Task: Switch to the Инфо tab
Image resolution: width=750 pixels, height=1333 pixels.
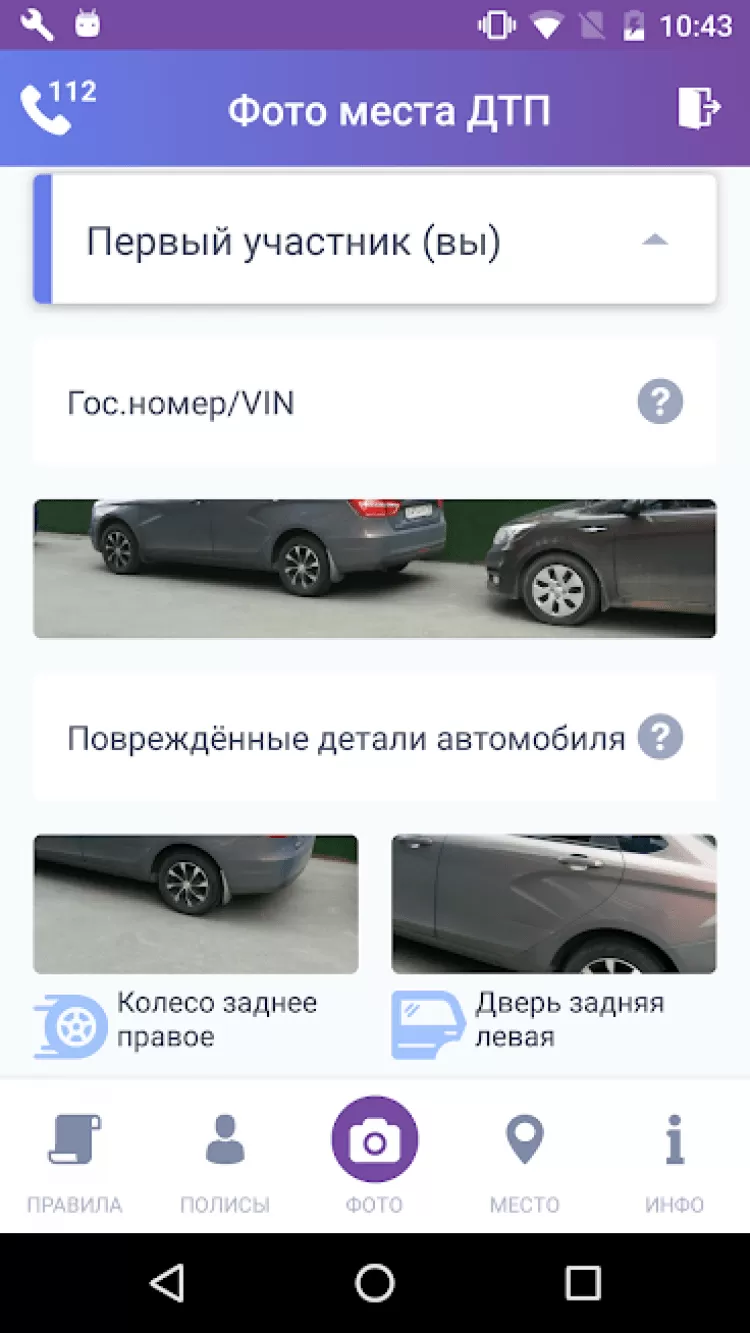Action: tap(675, 1160)
